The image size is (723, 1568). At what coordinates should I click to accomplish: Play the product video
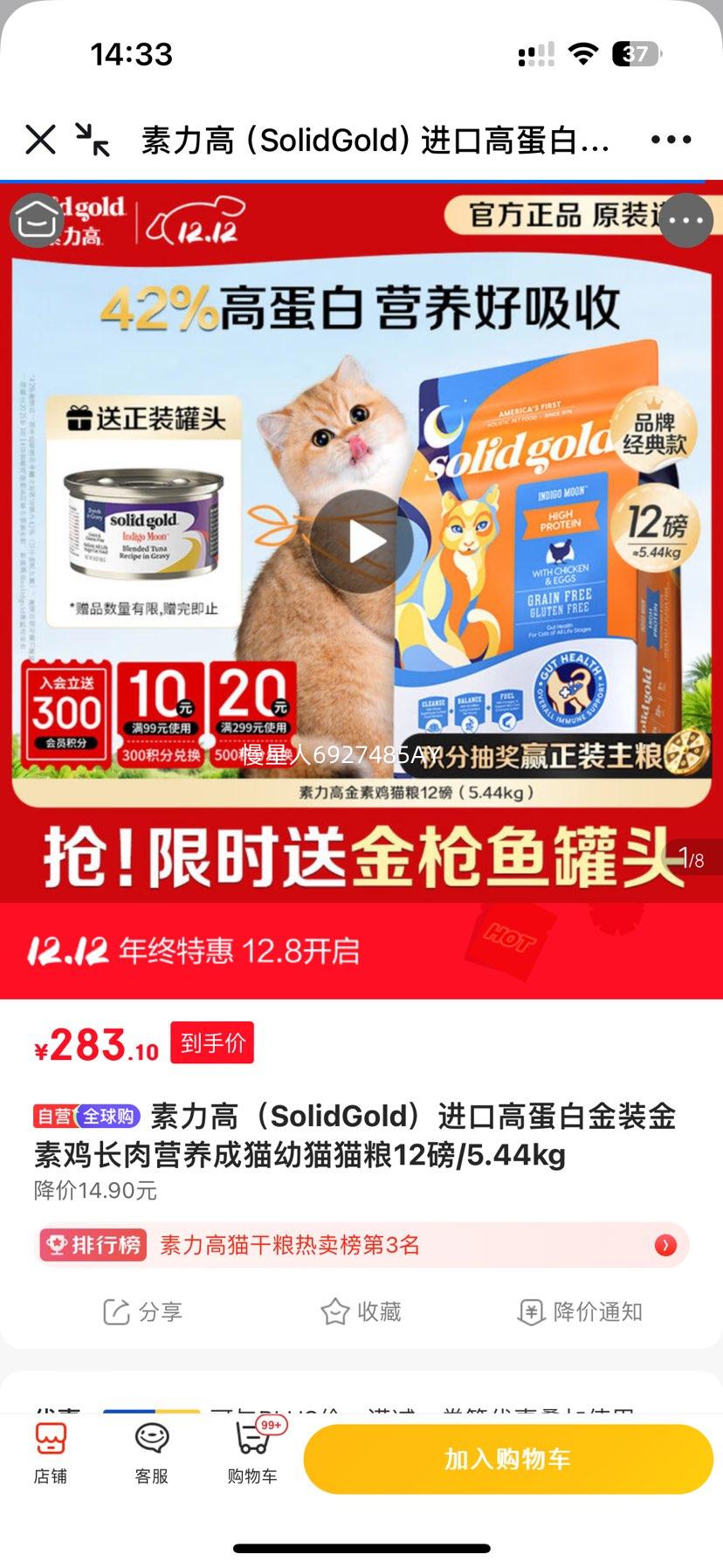click(361, 539)
